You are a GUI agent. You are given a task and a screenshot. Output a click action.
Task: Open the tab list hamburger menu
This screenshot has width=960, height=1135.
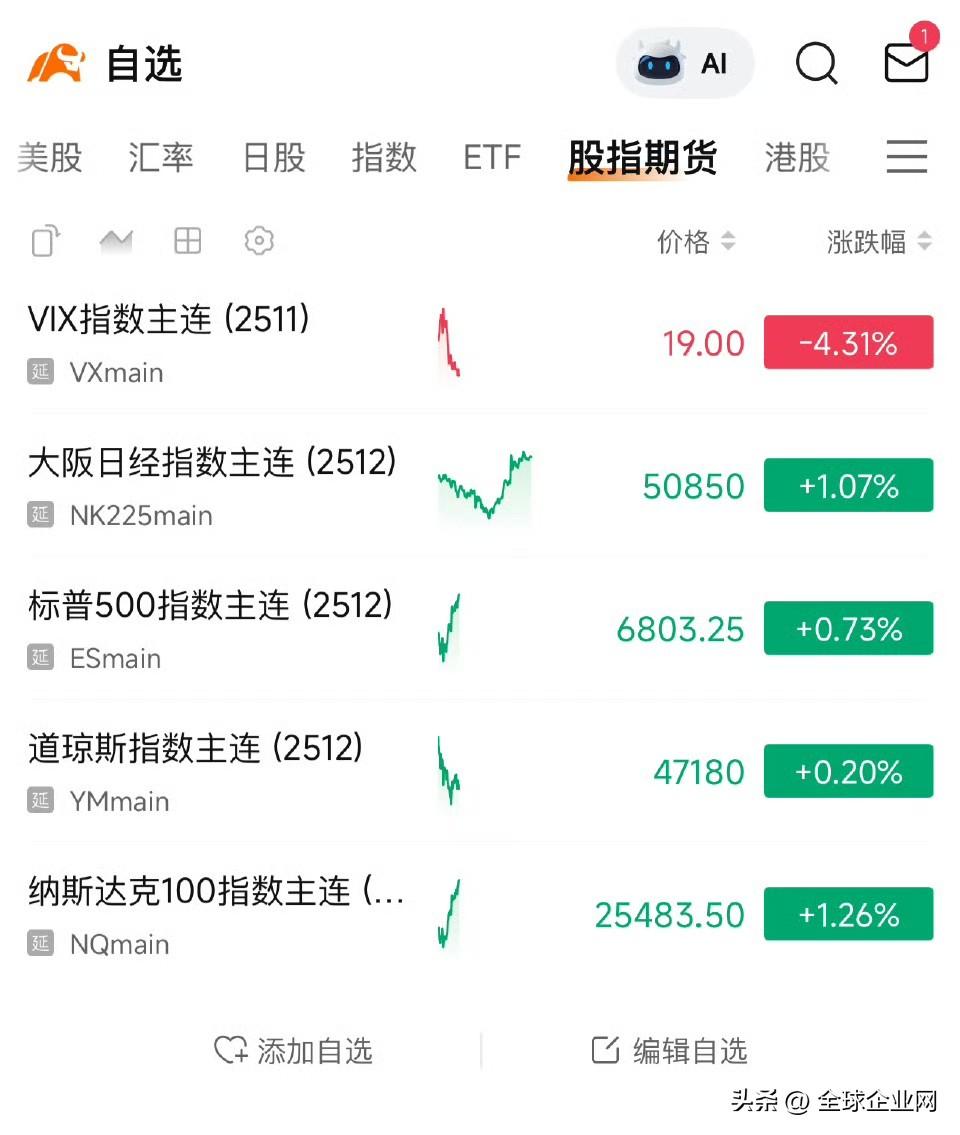click(x=907, y=156)
